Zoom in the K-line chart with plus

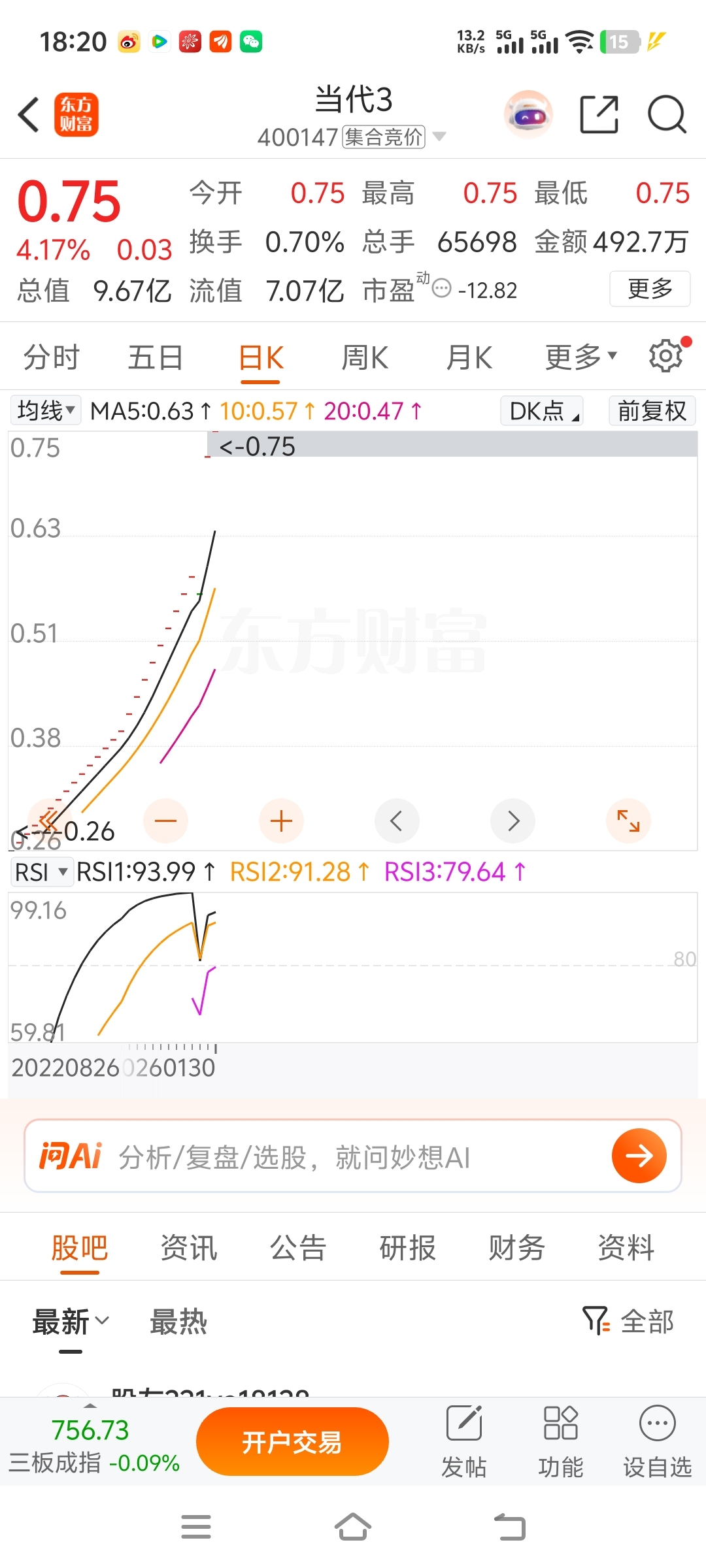(281, 821)
